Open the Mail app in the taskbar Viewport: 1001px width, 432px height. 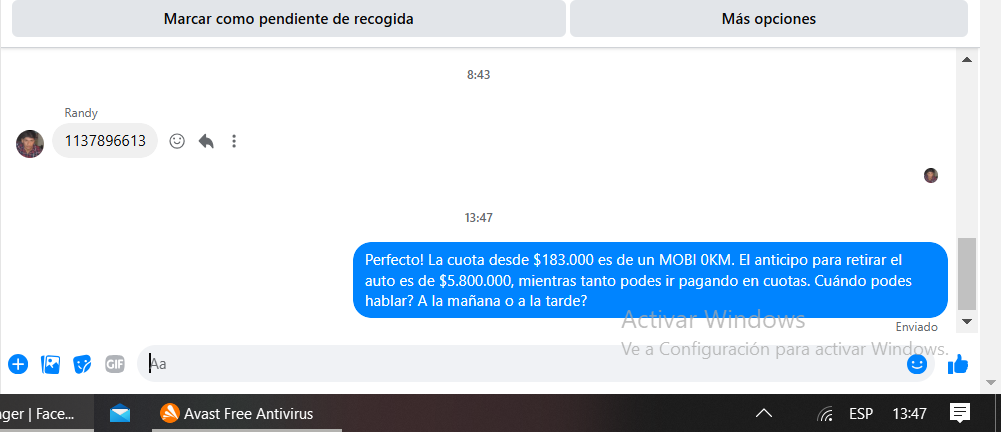coord(120,413)
